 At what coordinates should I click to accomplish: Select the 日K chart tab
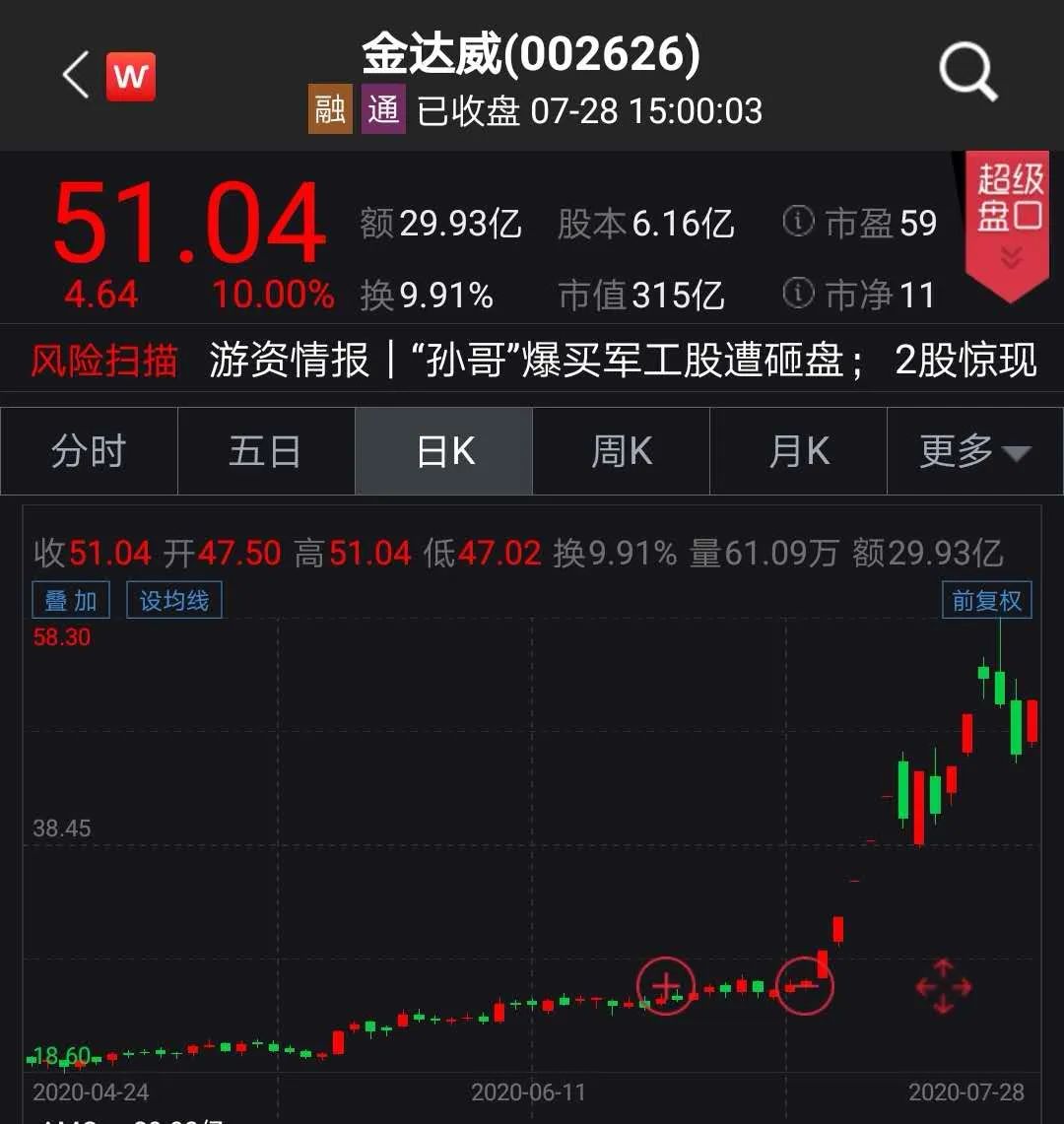[444, 451]
